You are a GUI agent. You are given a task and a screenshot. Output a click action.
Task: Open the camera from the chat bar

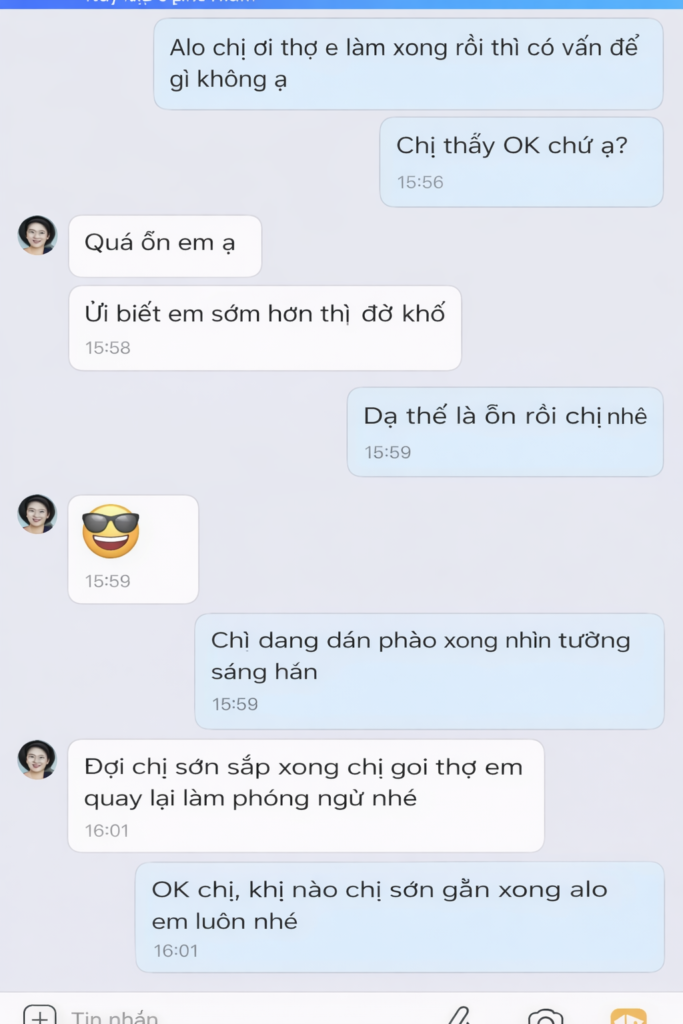(545, 1017)
